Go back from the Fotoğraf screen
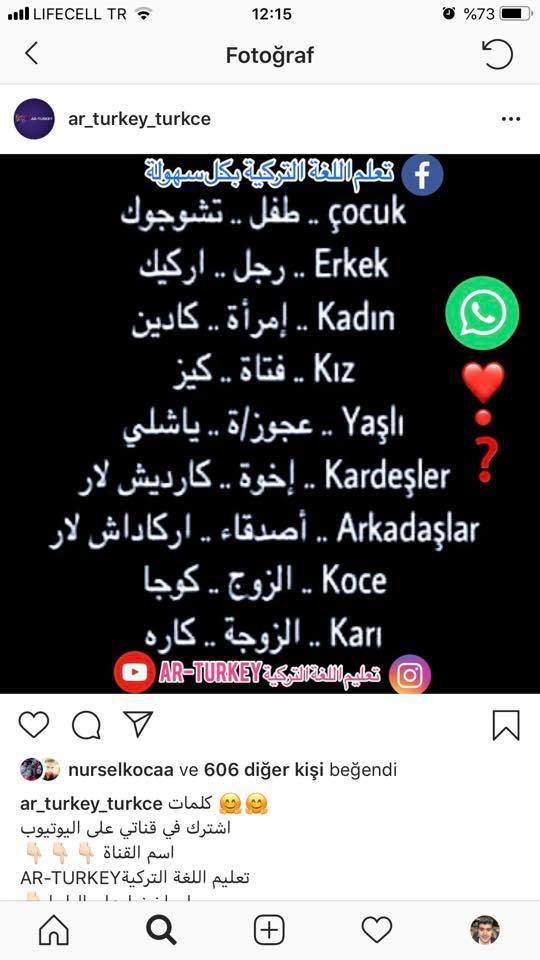The width and height of the screenshot is (540, 960). coord(31,54)
